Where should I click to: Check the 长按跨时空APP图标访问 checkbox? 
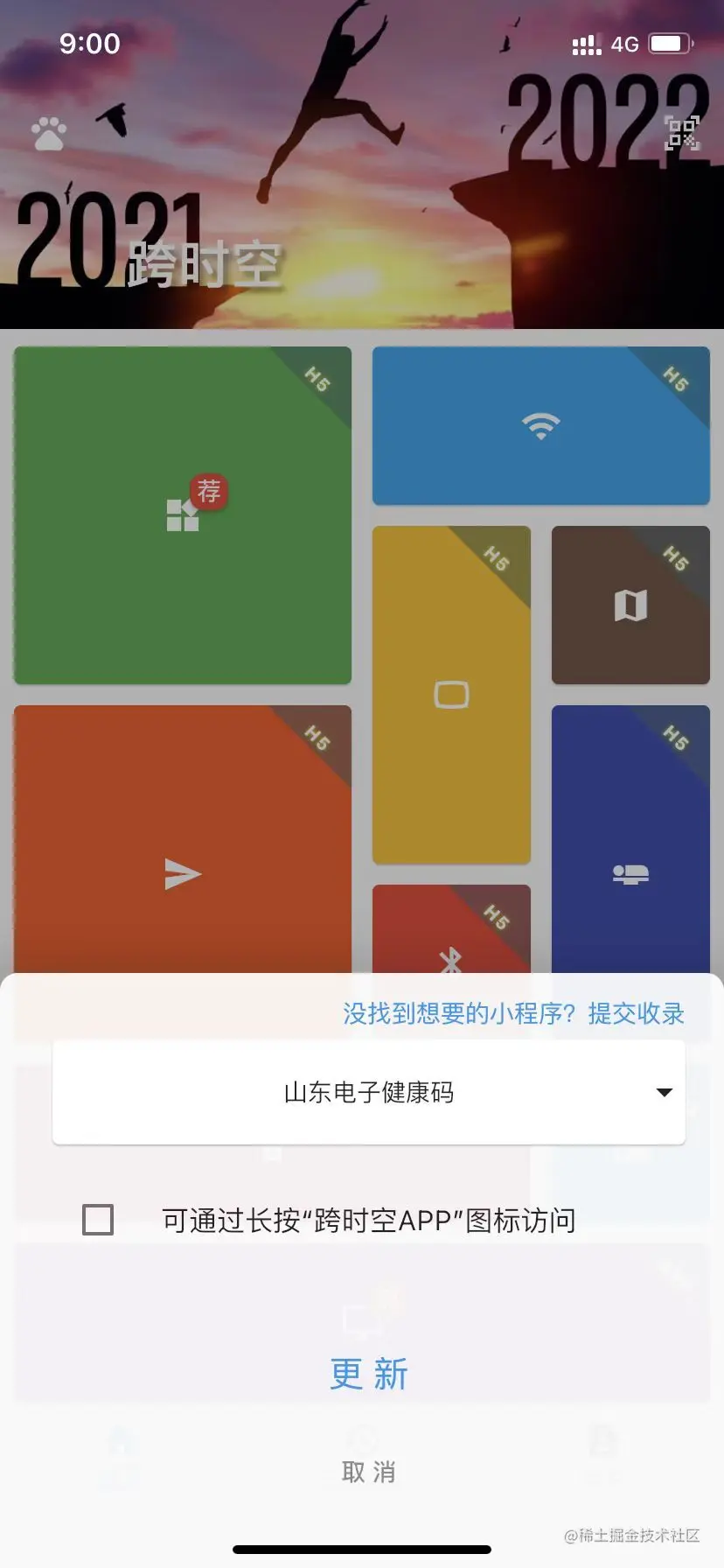(x=99, y=1220)
